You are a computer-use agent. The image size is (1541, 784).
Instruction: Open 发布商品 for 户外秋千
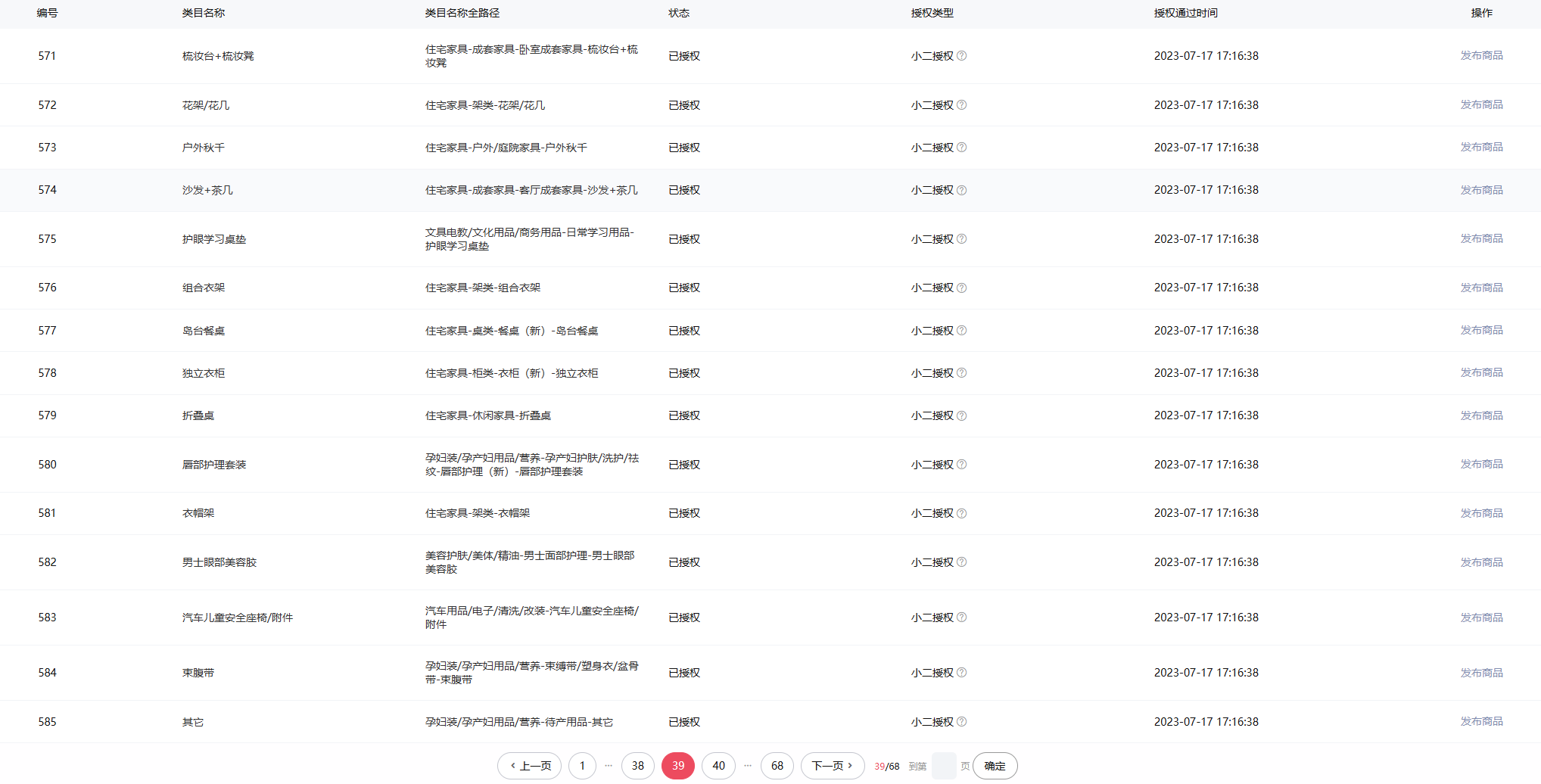[1481, 148]
